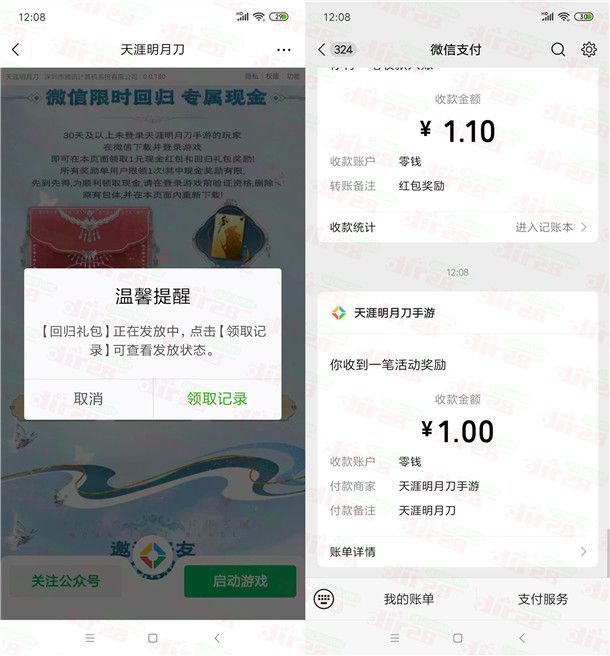Image resolution: width=610 pixels, height=656 pixels.
Task: Open 领取记录 from the dialog
Action: (217, 398)
